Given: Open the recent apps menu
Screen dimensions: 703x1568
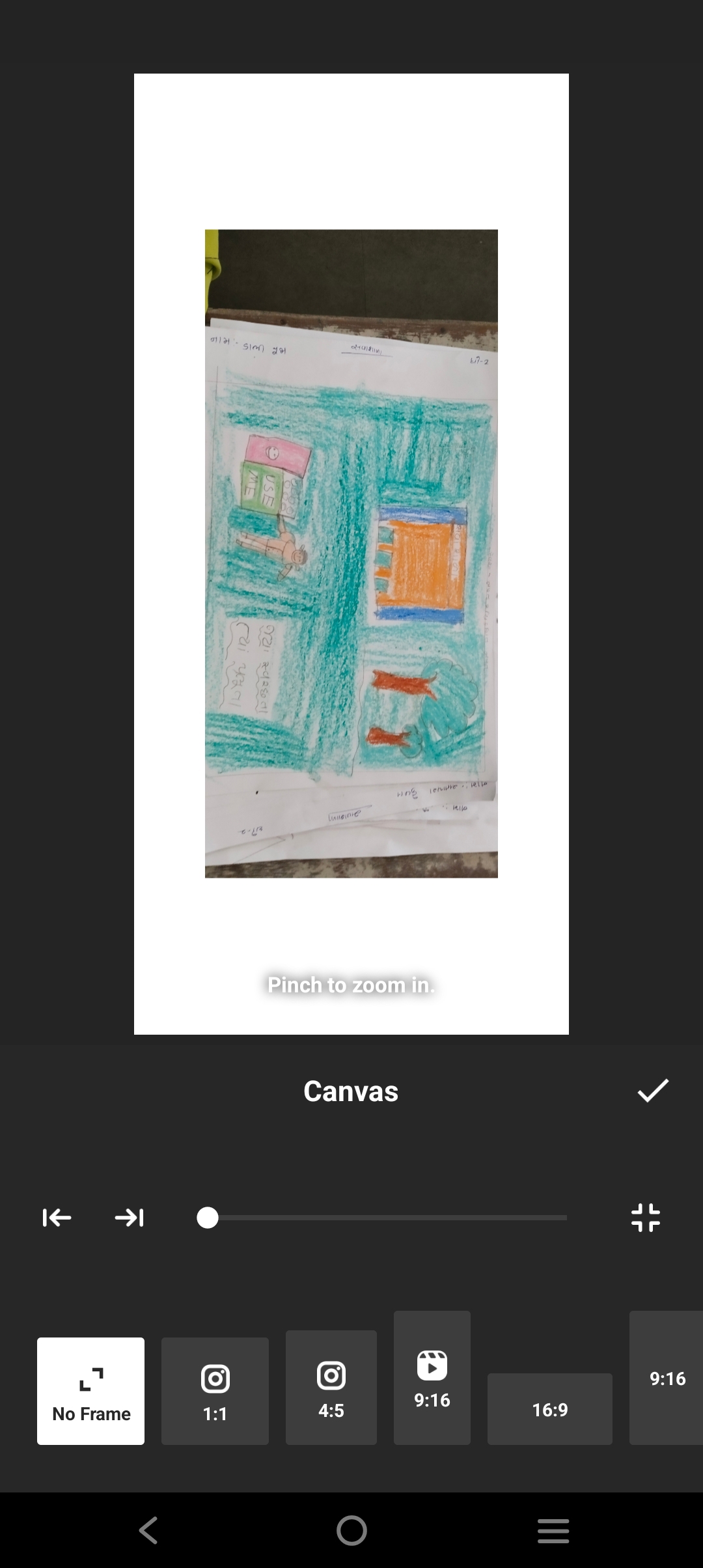Looking at the screenshot, I should (553, 1530).
